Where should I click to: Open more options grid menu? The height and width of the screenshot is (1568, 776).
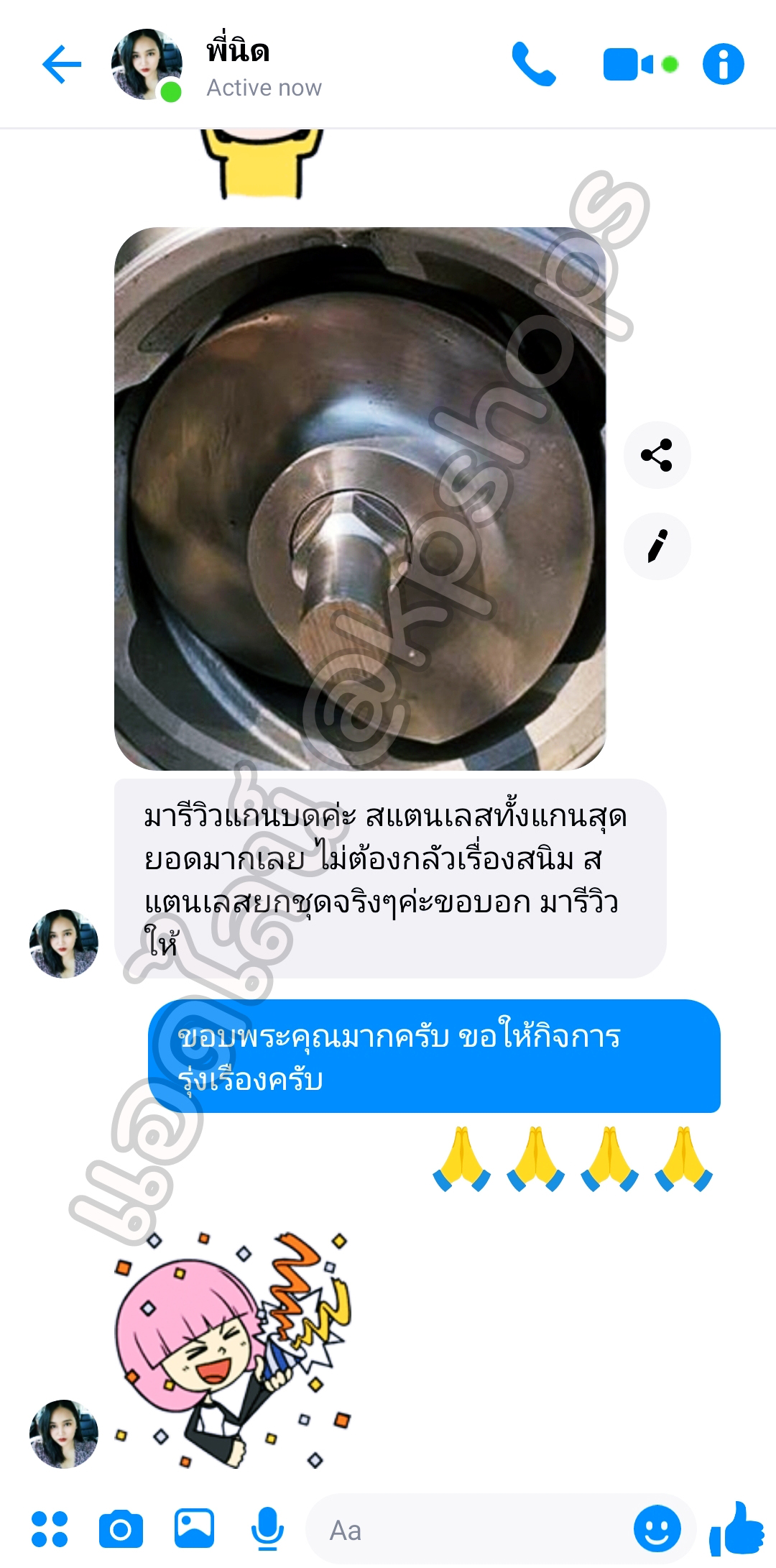click(x=50, y=1529)
